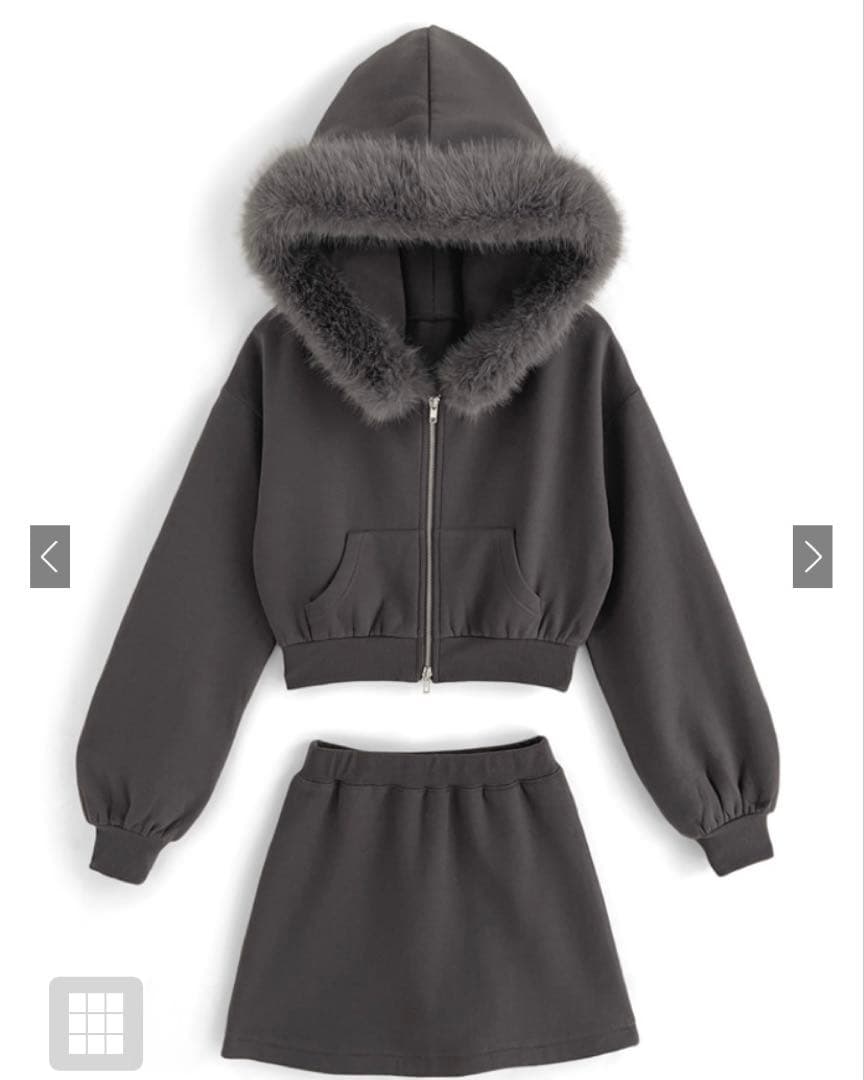The image size is (864, 1080).
Task: Go to the previous product image
Action: pyautogui.click(x=49, y=557)
